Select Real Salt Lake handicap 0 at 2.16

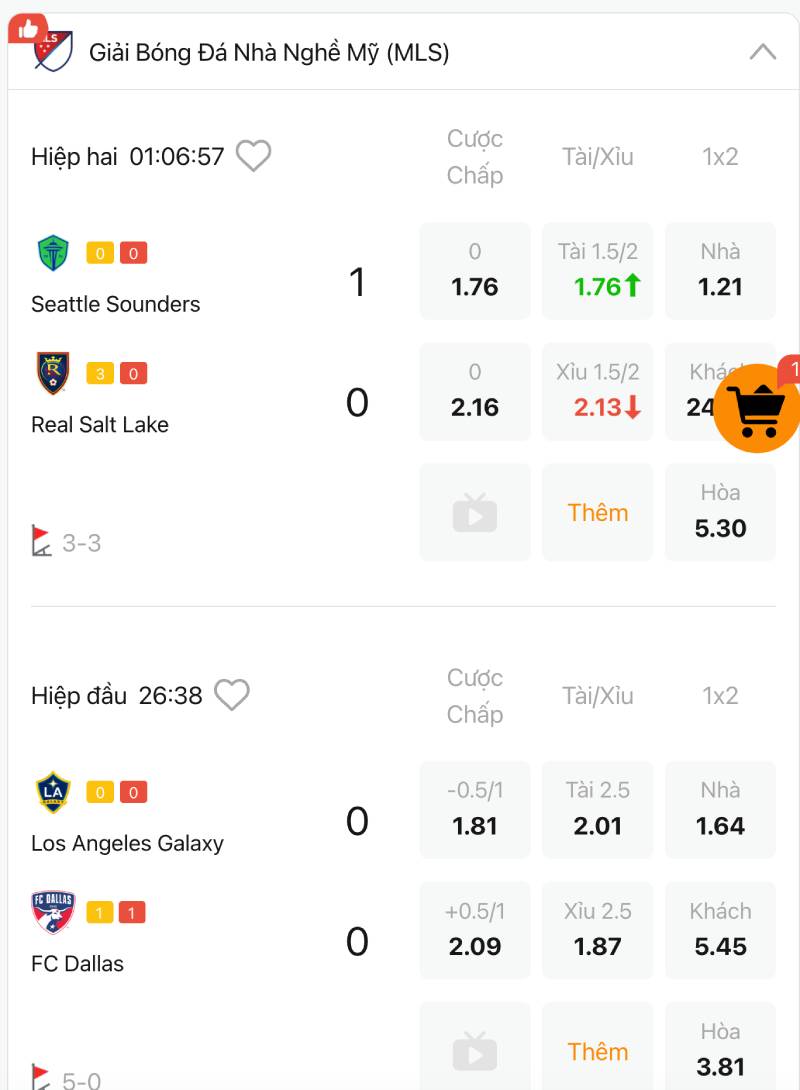click(x=475, y=391)
